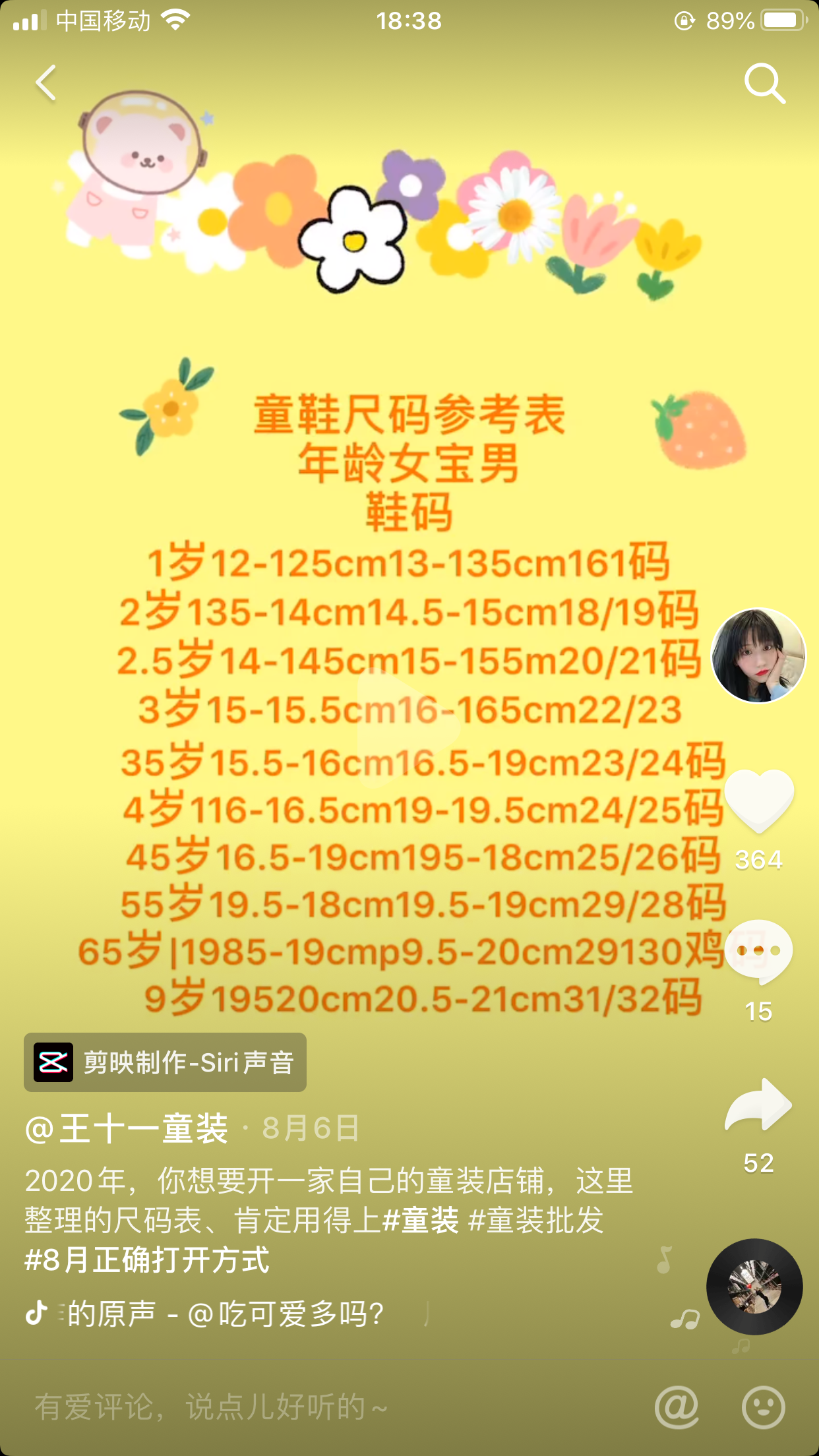Screen dimensions: 819x1456
Task: Go back using the back arrow
Action: (x=46, y=83)
